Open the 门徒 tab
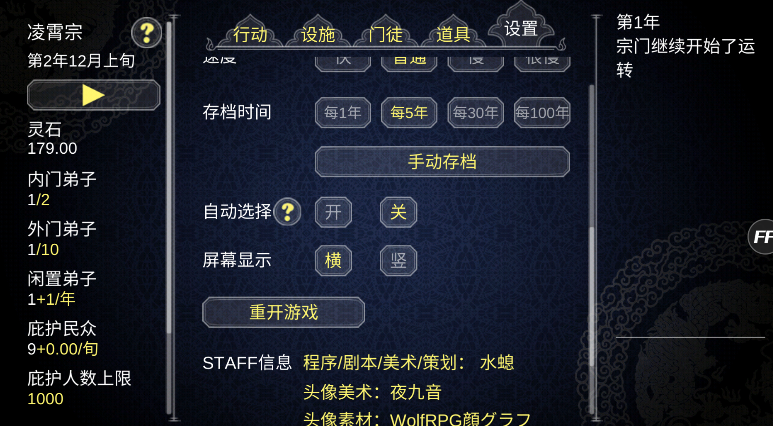This screenshot has height=426, width=773. 386,35
